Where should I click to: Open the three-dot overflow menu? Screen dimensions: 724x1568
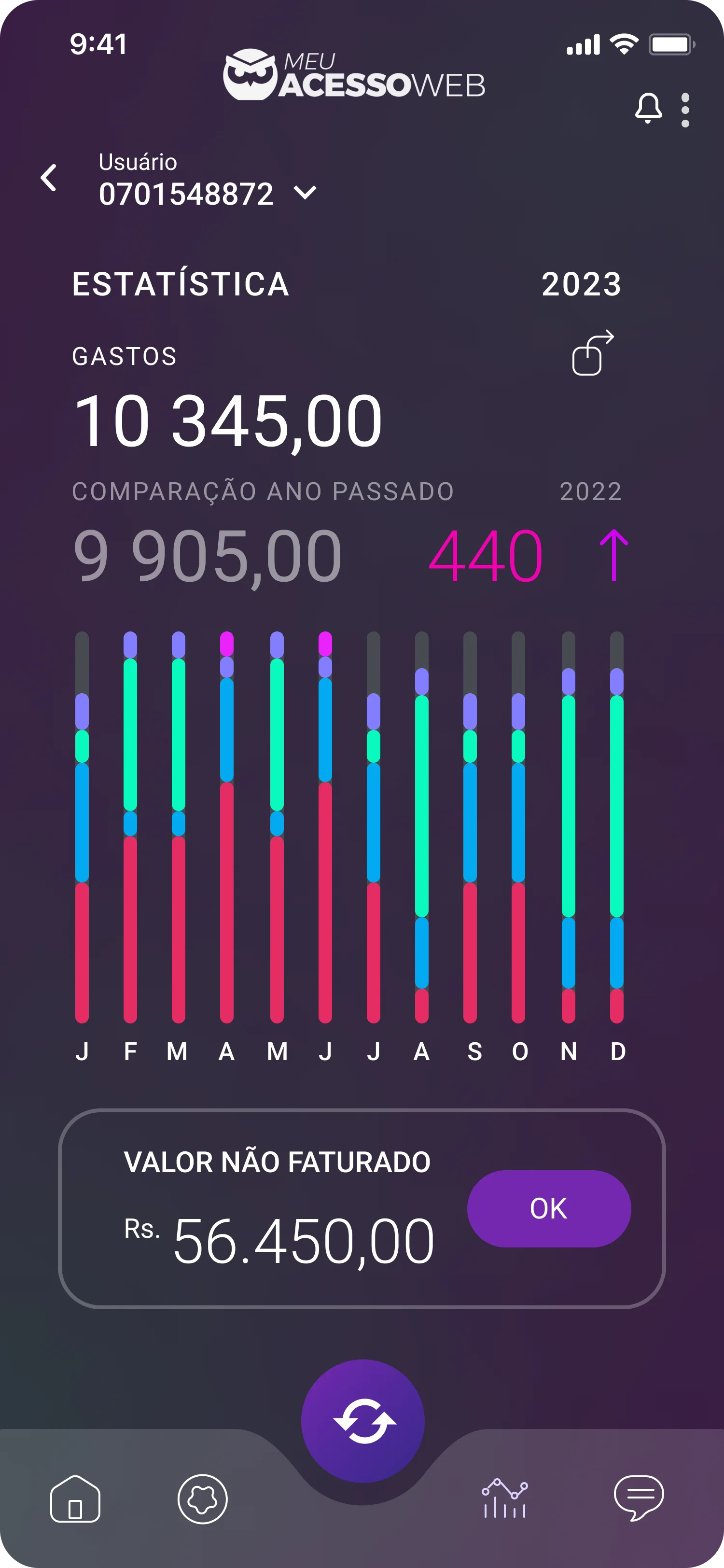click(x=686, y=110)
